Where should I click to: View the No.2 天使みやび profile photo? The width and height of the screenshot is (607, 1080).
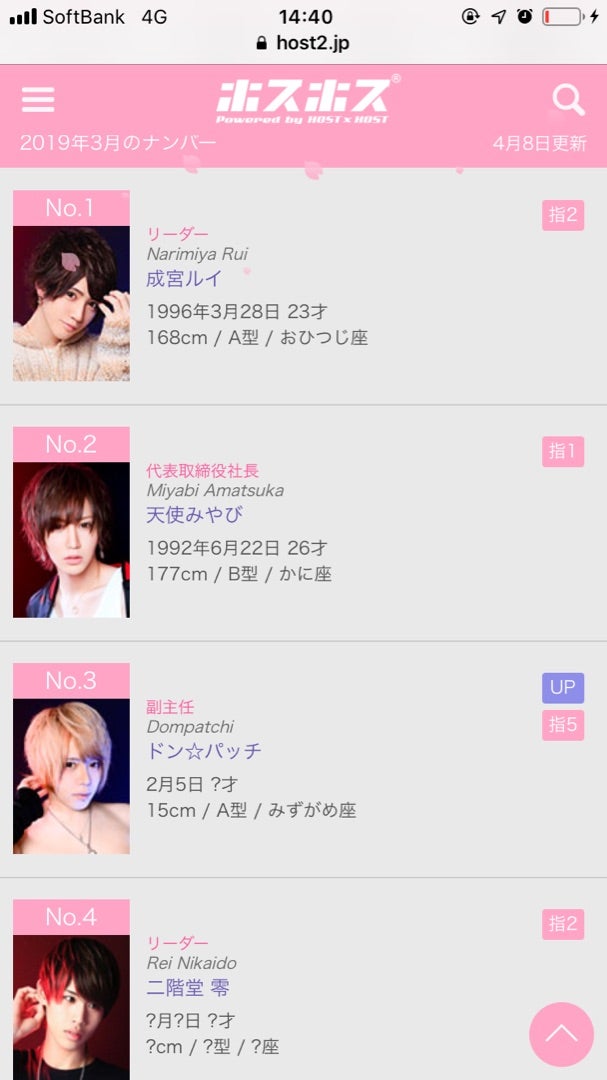pos(71,539)
